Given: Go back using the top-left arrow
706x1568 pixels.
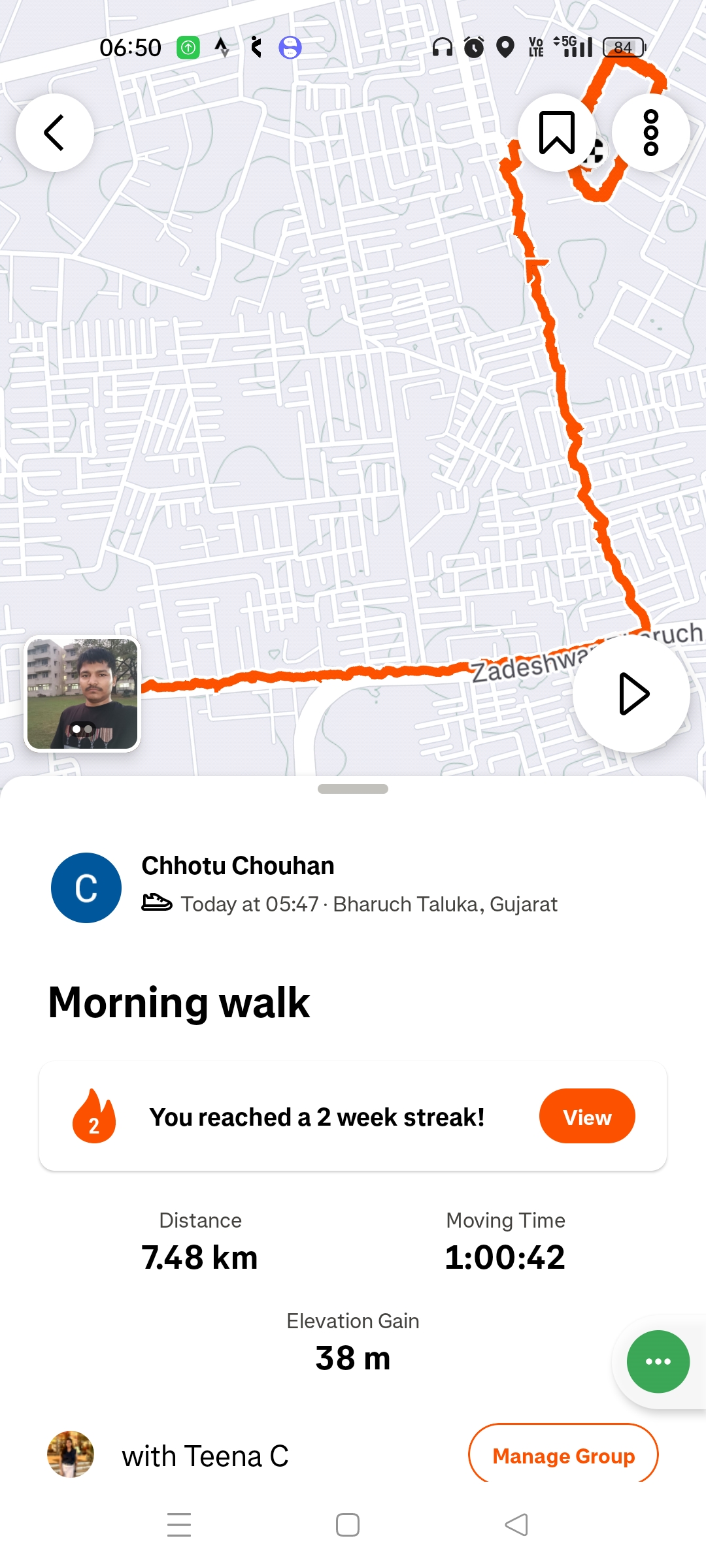Looking at the screenshot, I should coord(55,133).
